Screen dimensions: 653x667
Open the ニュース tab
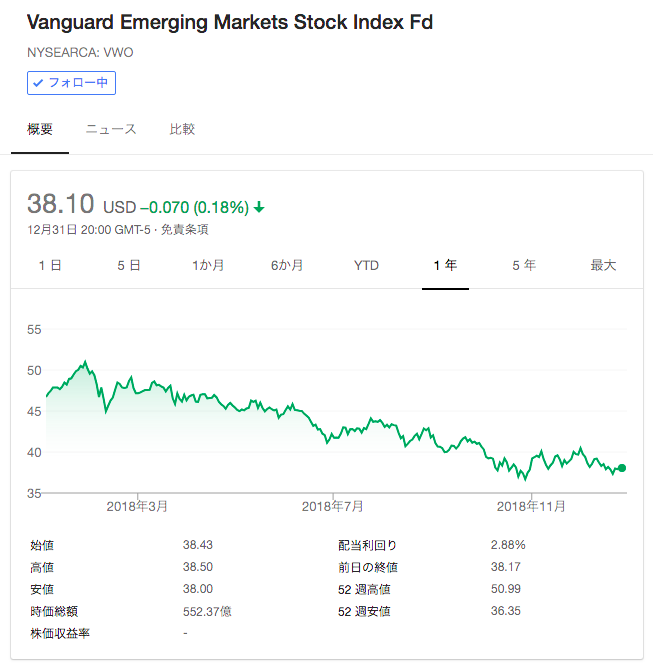pyautogui.click(x=111, y=129)
